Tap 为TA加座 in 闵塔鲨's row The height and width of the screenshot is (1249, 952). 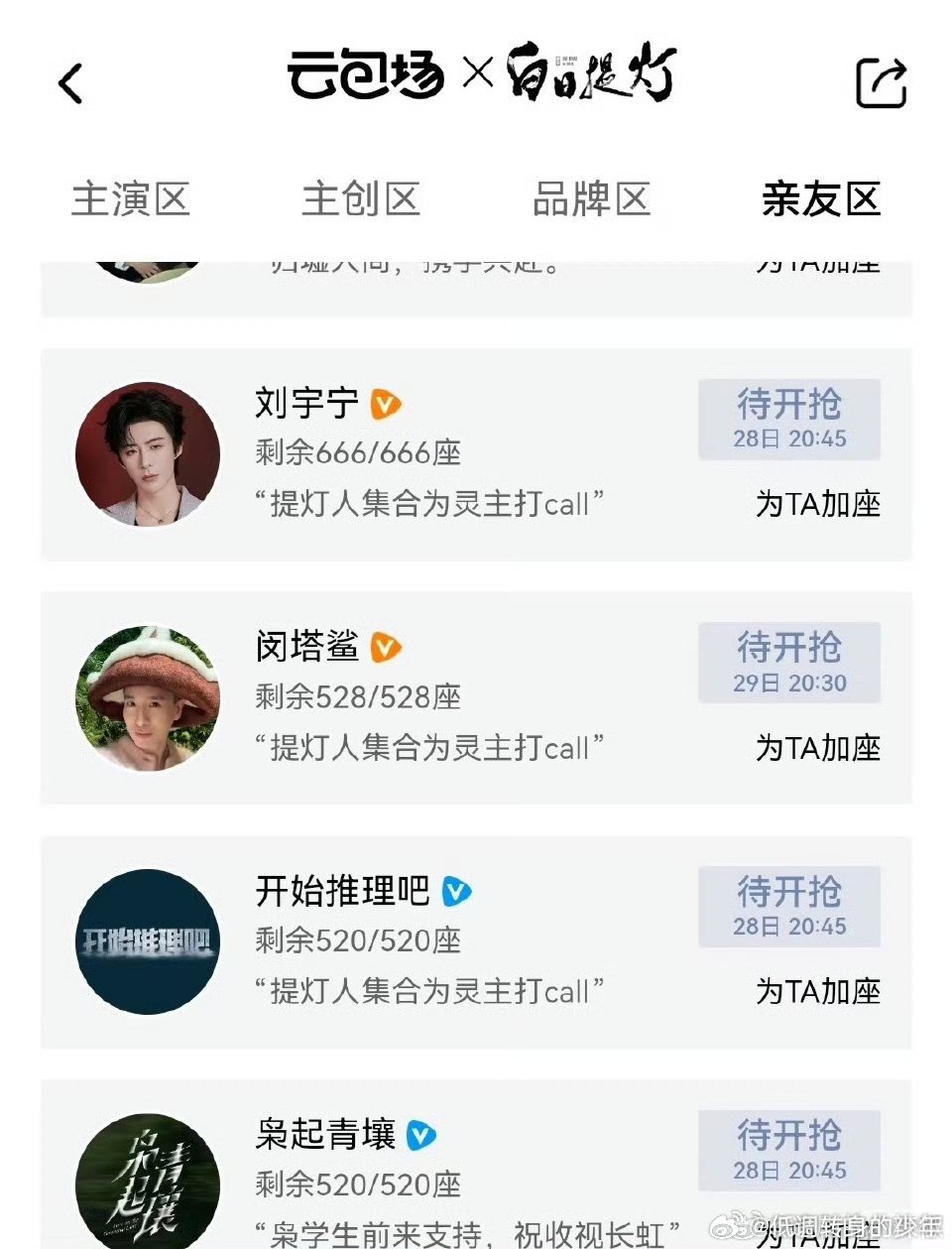pyautogui.click(x=817, y=749)
